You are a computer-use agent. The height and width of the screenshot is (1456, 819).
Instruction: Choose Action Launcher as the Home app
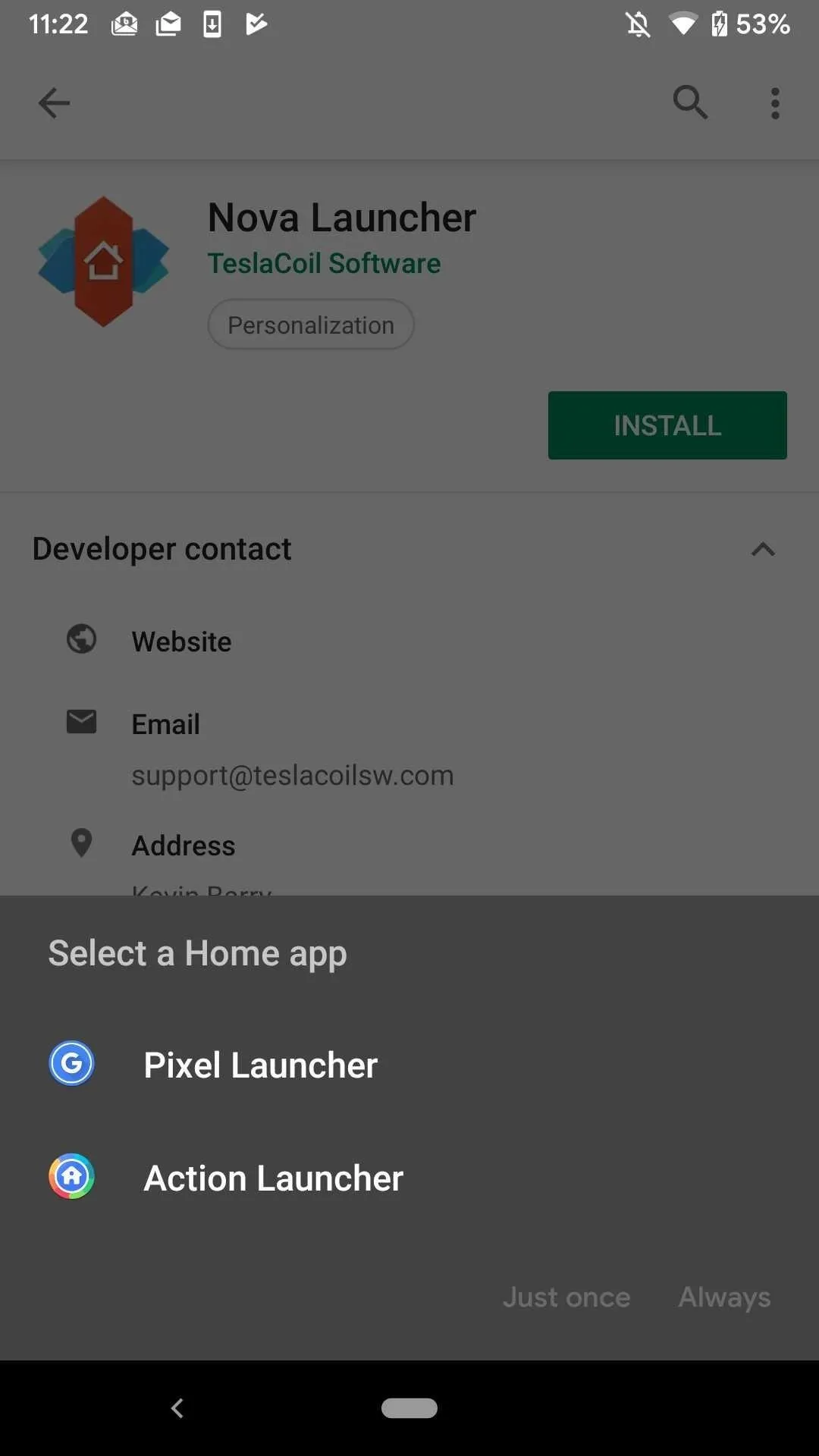273,1178
